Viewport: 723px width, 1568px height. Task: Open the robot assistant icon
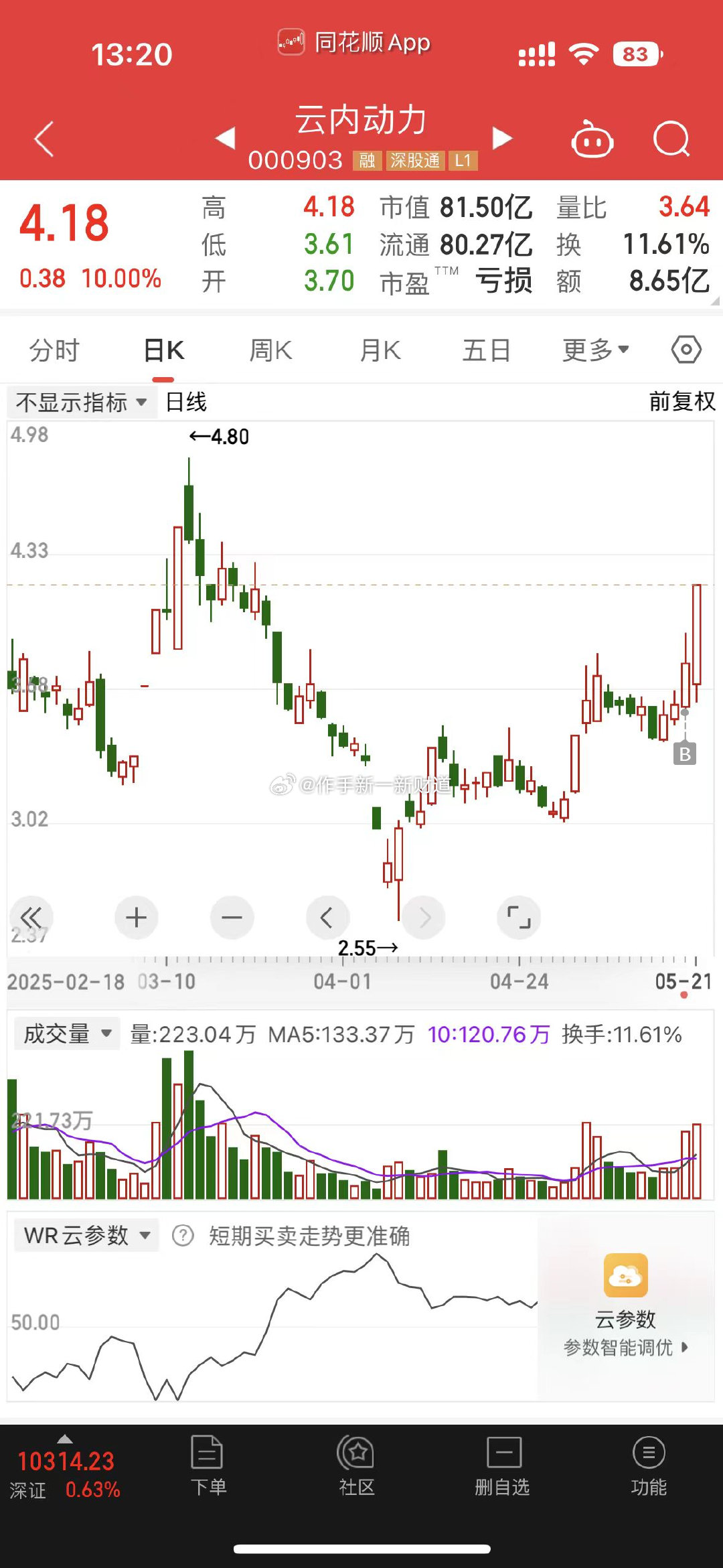coord(592,139)
